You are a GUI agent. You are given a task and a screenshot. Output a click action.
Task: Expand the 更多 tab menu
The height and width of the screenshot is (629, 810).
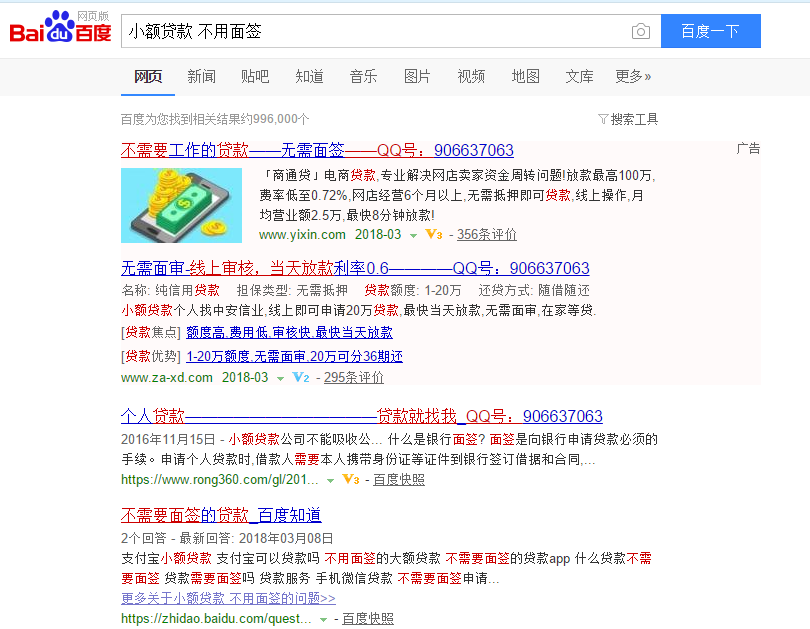point(633,76)
